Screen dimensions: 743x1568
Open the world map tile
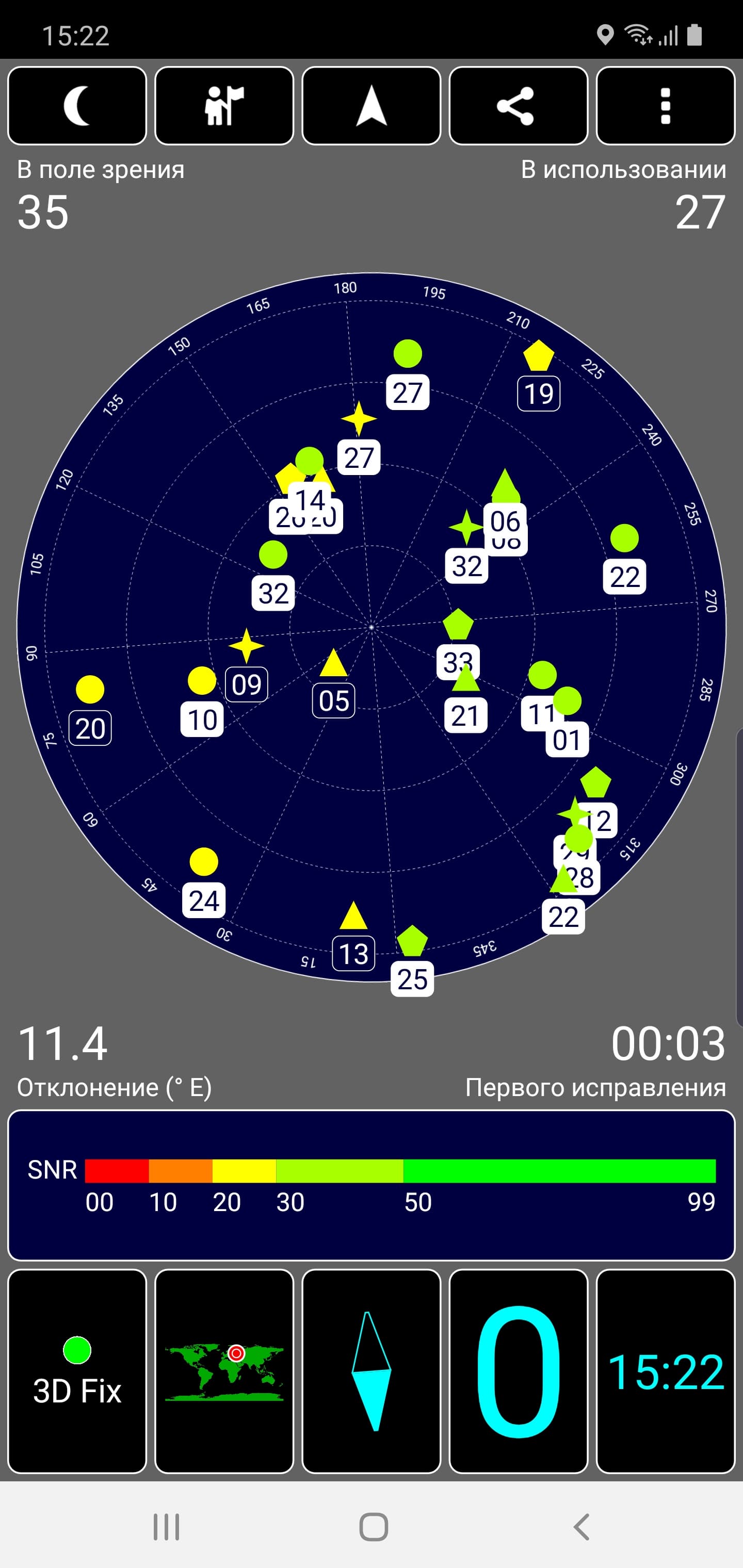[x=224, y=1371]
